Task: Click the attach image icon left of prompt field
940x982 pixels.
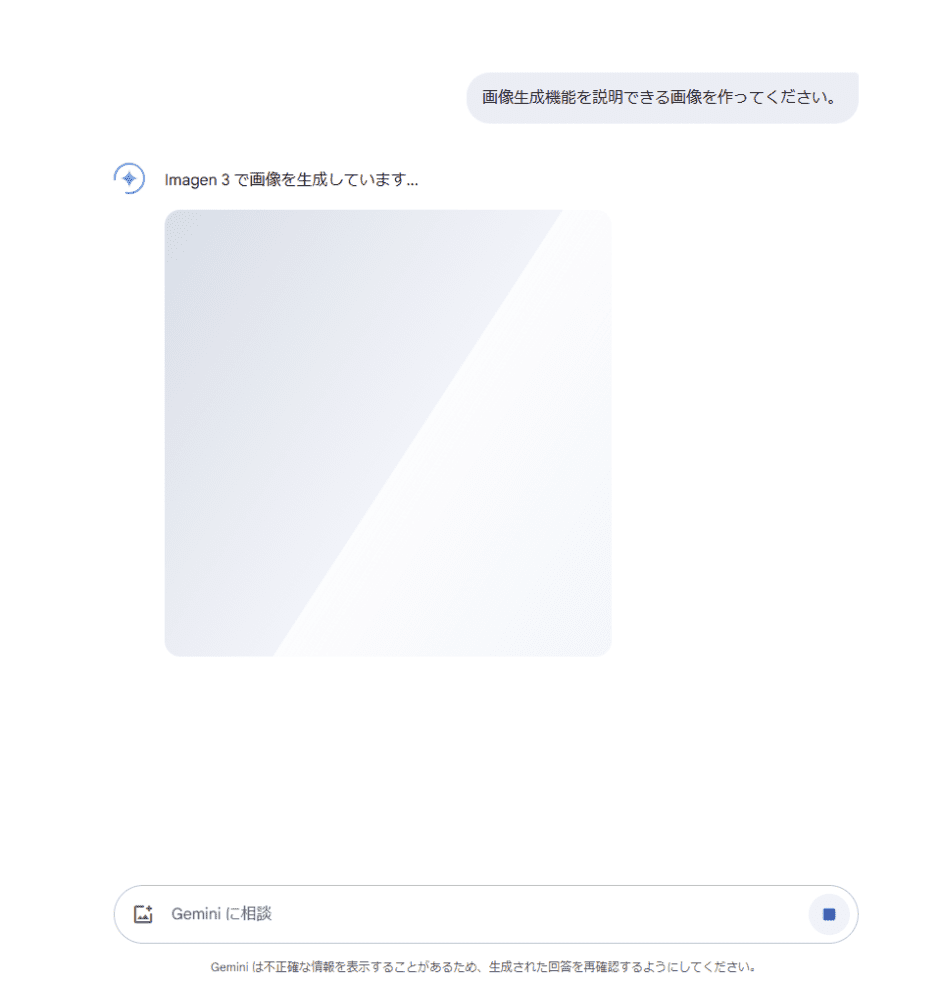Action: click(146, 913)
